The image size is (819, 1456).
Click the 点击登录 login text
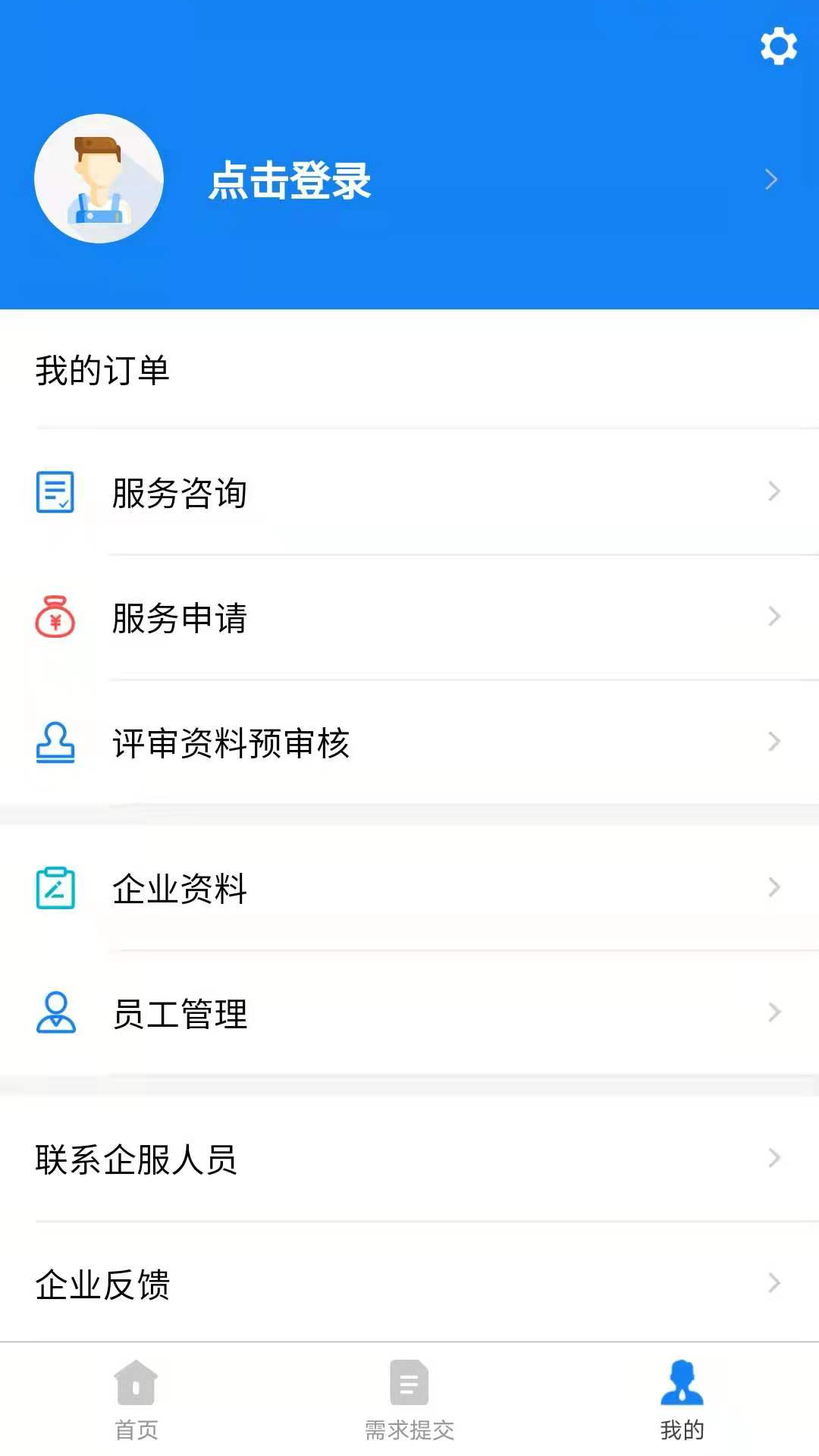(290, 182)
